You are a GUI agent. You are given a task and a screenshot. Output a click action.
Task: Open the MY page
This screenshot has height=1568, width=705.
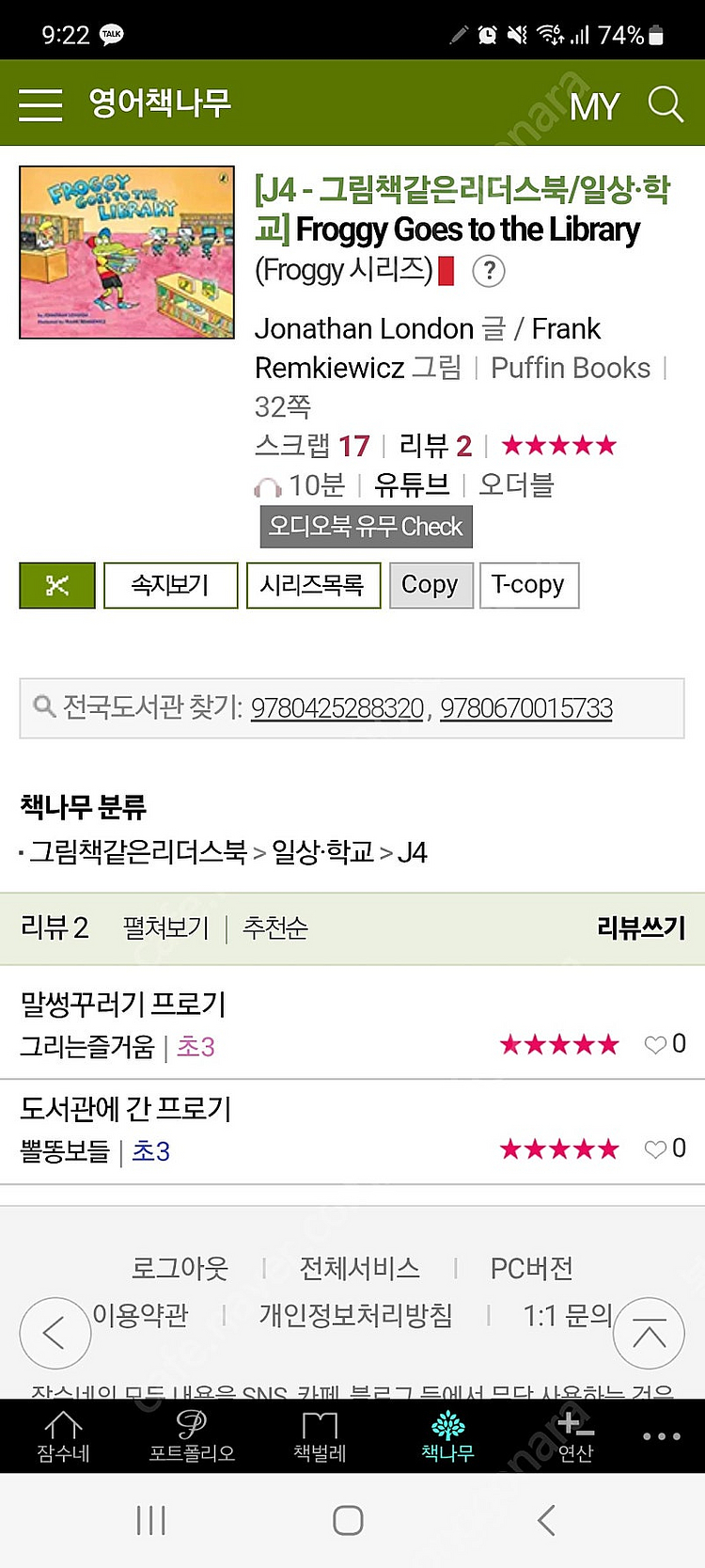pos(594,106)
